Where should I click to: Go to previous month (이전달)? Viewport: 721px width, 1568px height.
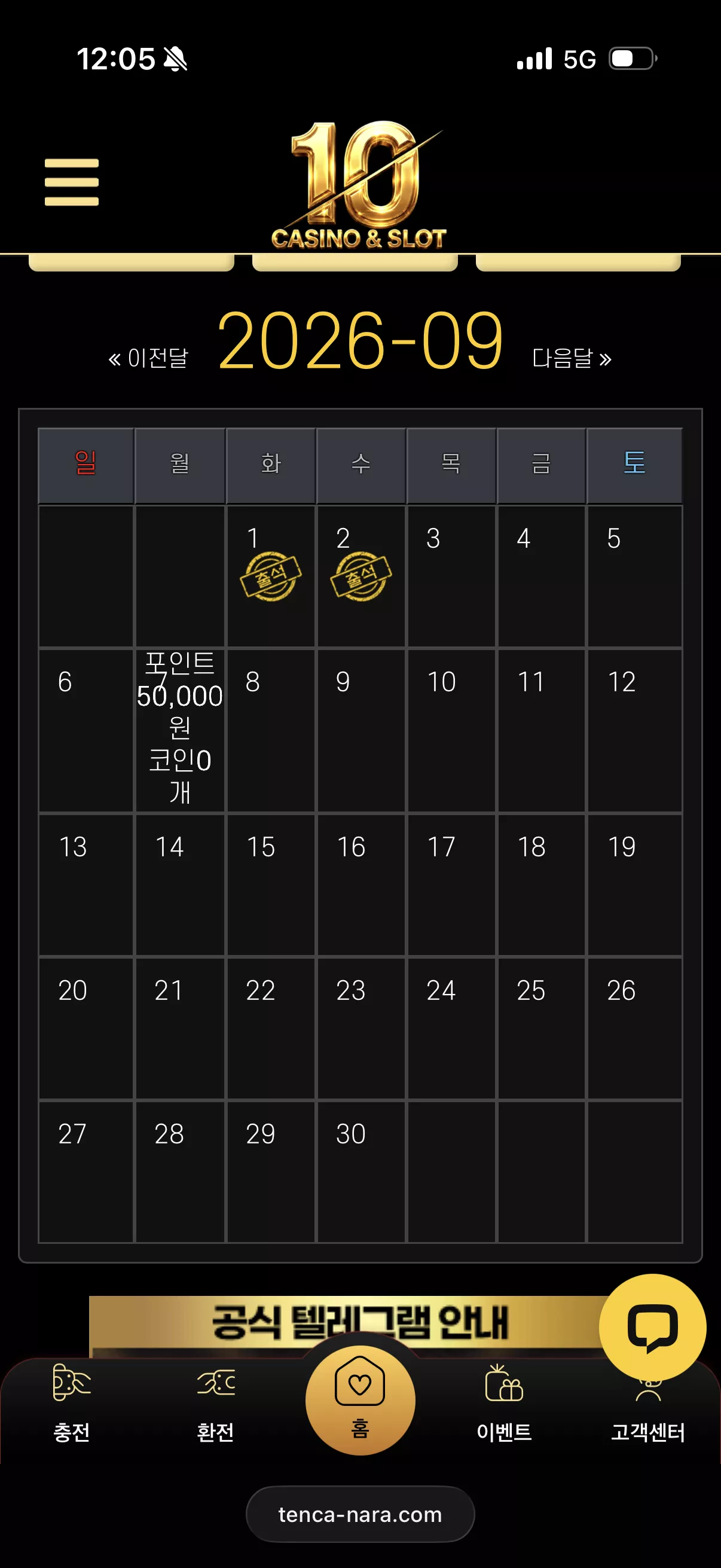tap(148, 358)
